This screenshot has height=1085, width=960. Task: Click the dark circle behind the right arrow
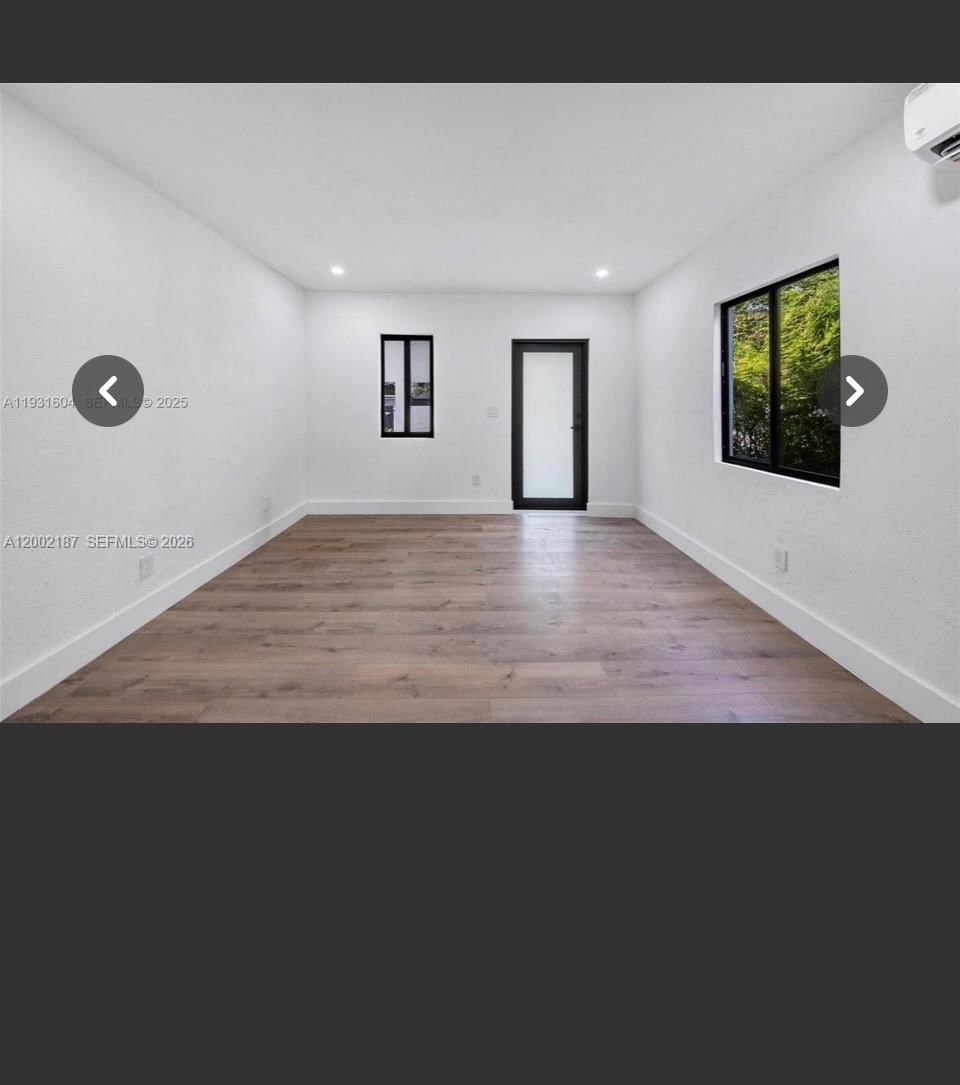click(x=852, y=391)
